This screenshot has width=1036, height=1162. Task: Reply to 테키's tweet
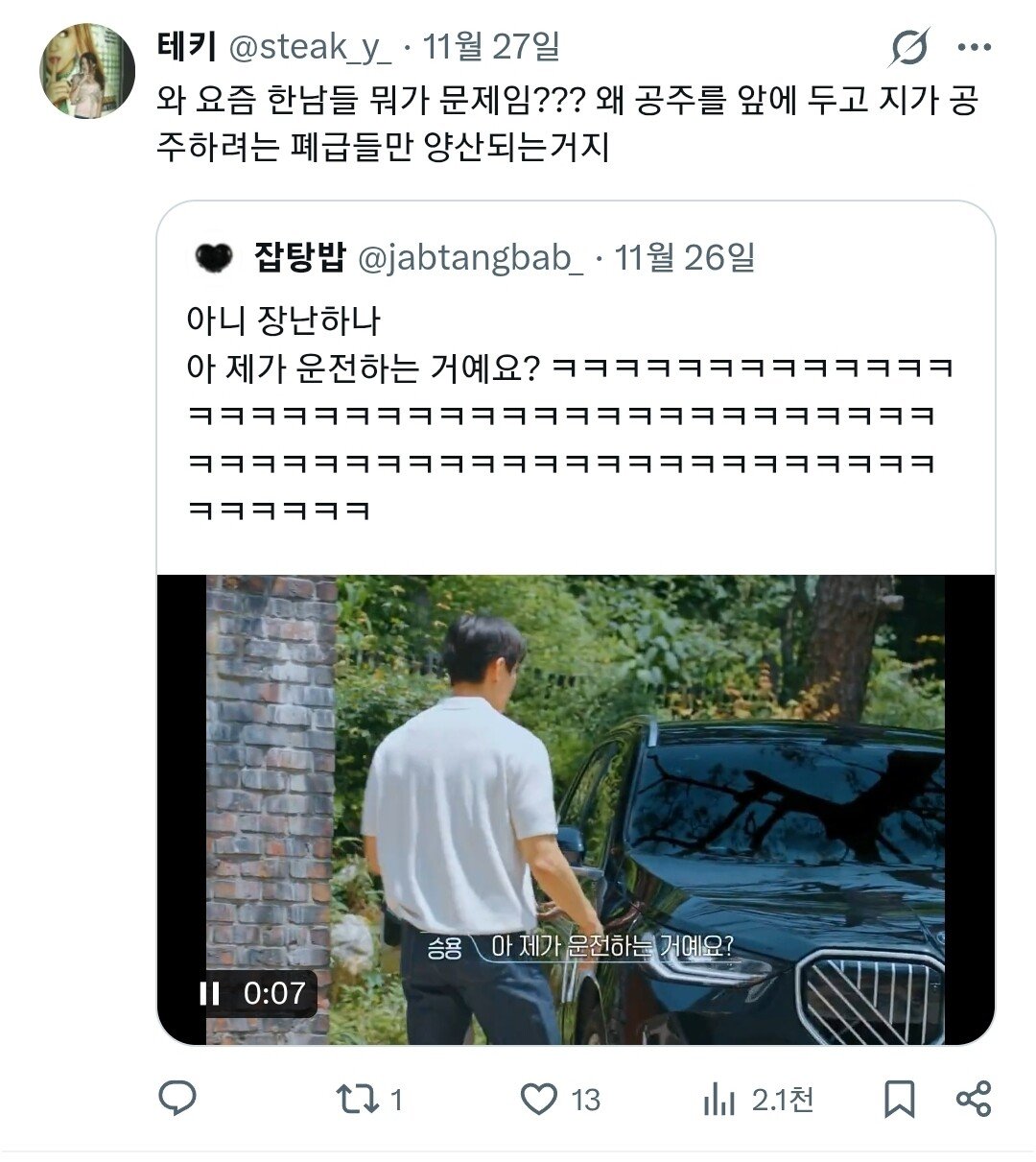[177, 1099]
